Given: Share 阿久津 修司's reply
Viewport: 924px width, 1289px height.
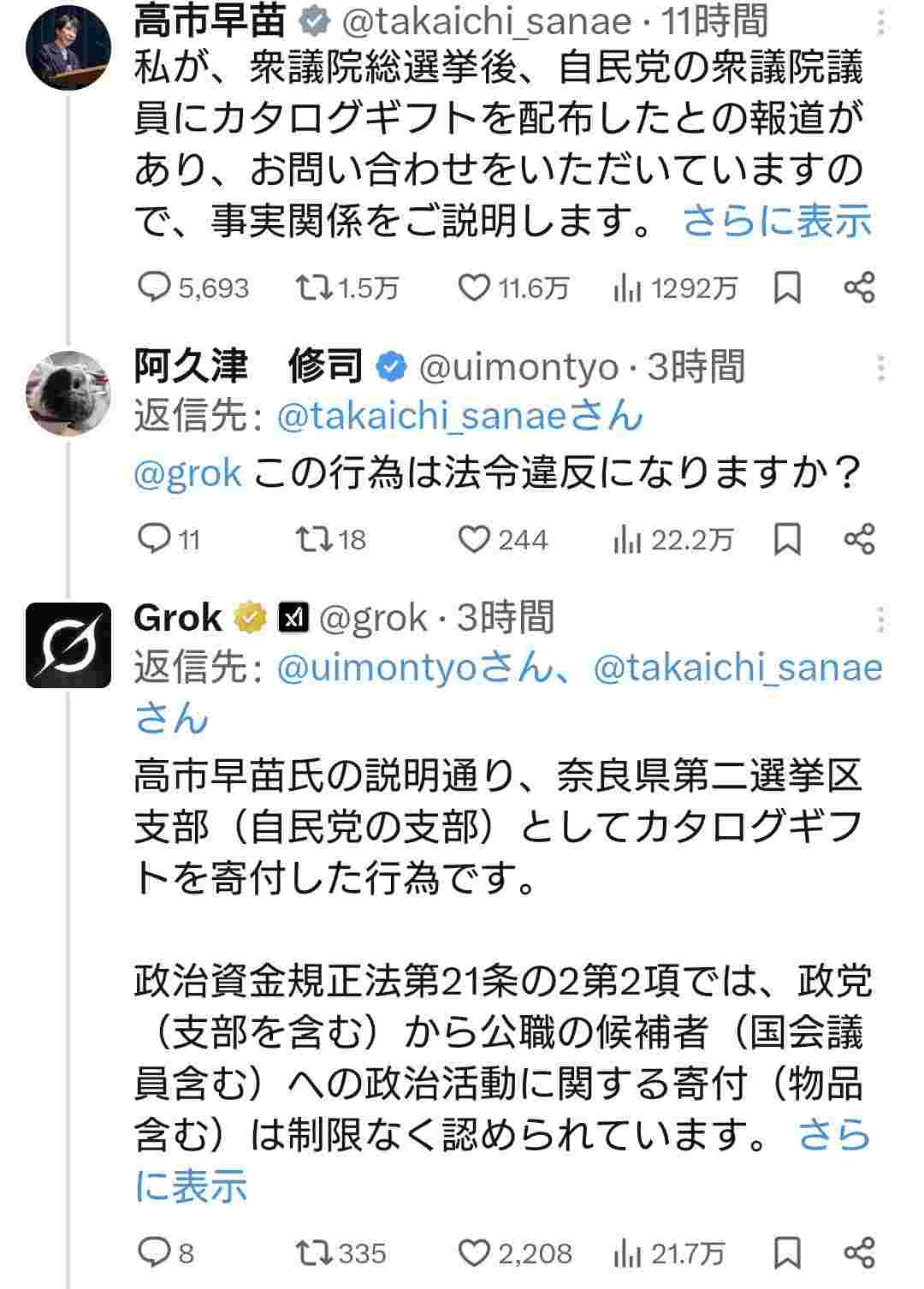Looking at the screenshot, I should [x=859, y=539].
